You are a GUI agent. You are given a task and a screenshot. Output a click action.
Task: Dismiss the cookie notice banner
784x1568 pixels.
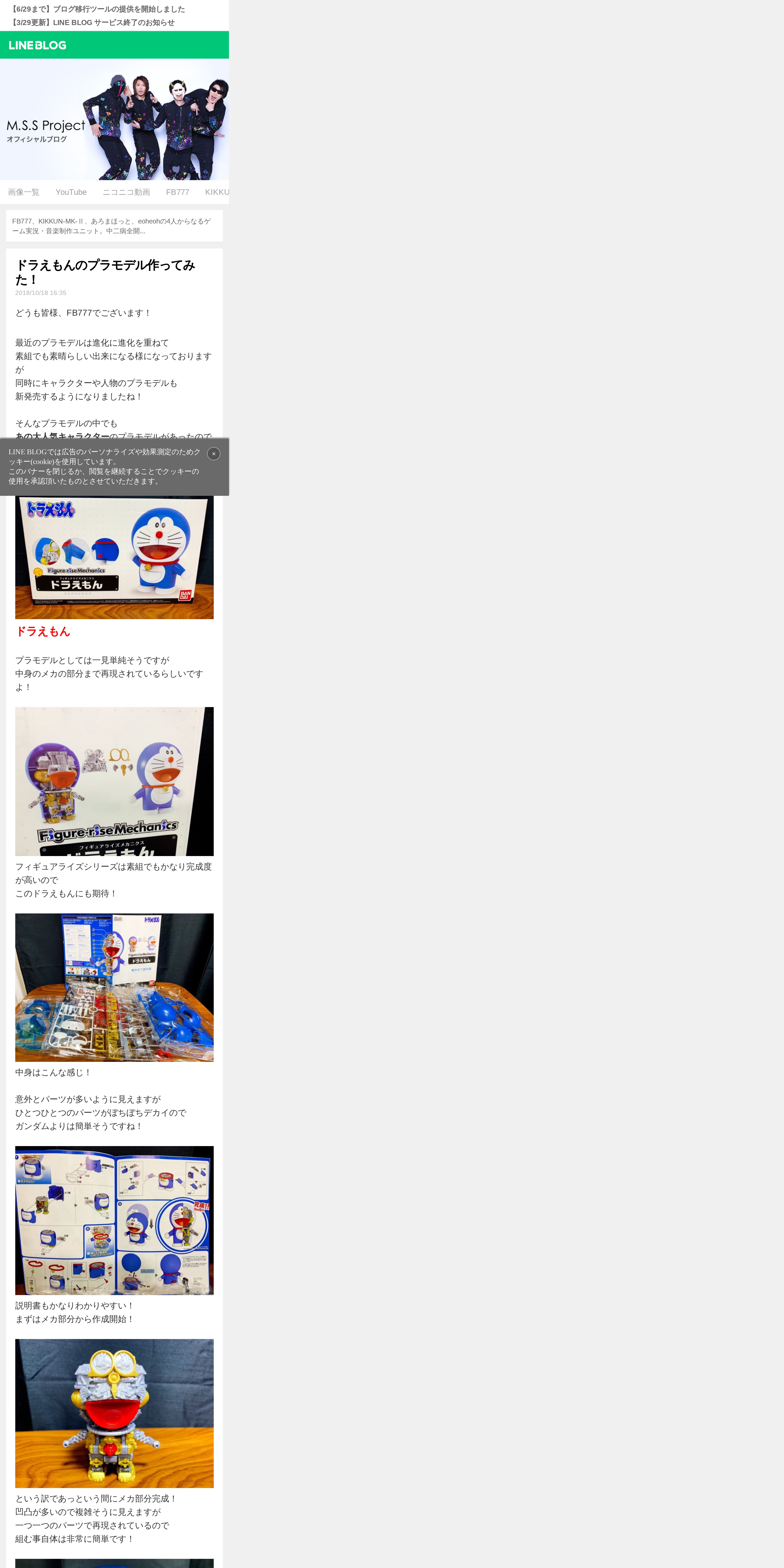pos(214,453)
